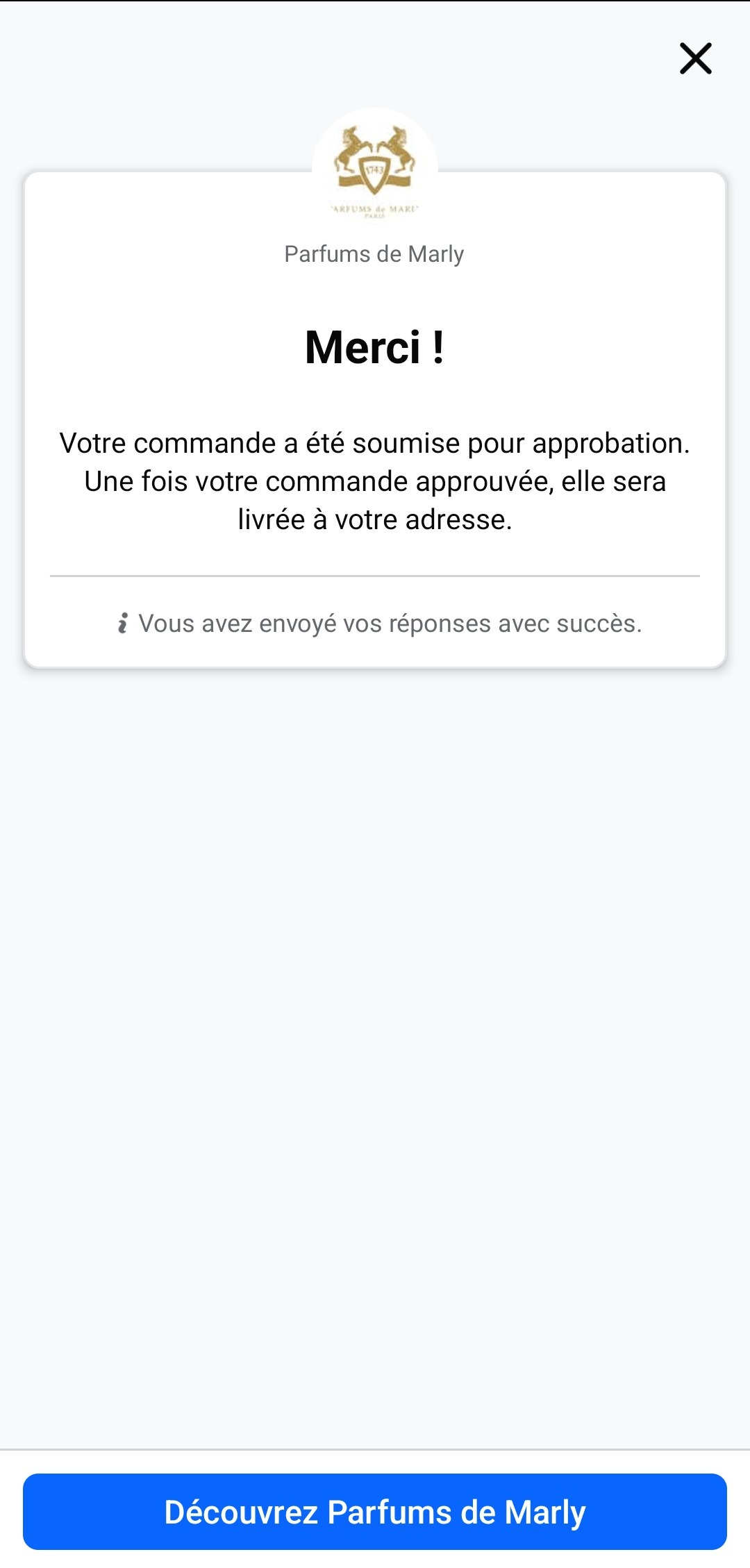This screenshot has height=1568, width=750.
Task: Tap Découvrez Parfums de Marly button
Action: point(375,1512)
